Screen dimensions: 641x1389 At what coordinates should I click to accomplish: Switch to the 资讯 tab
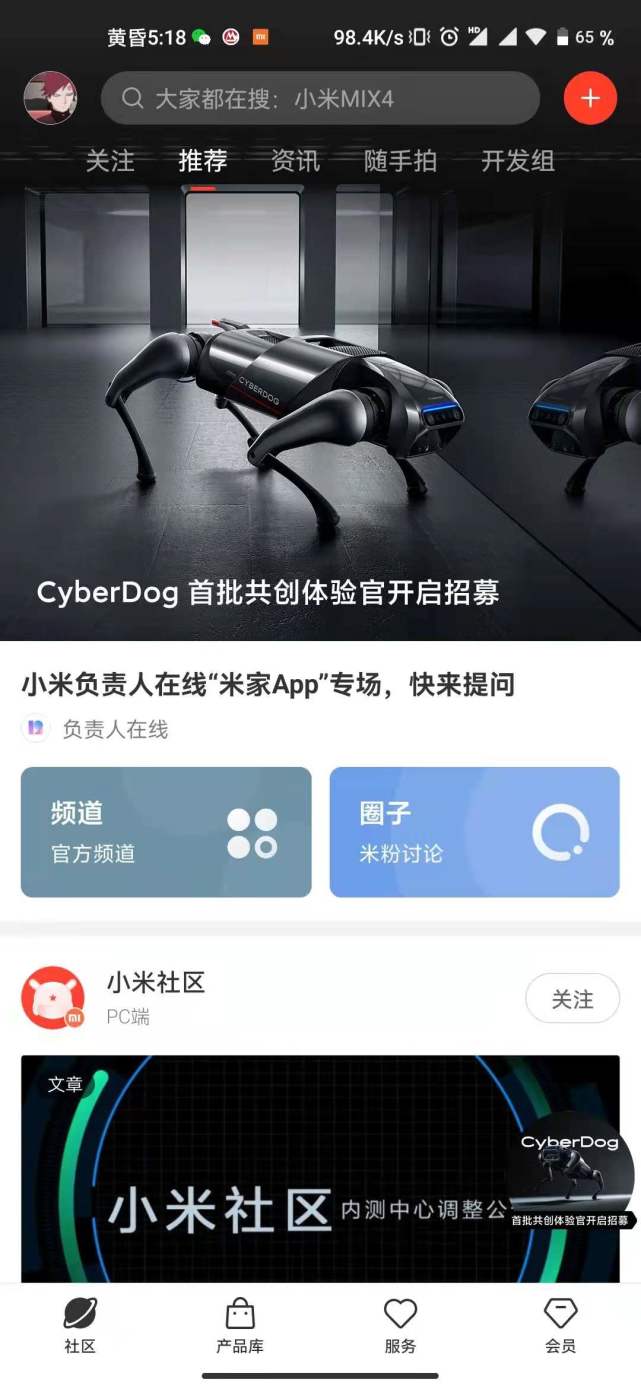click(x=295, y=161)
